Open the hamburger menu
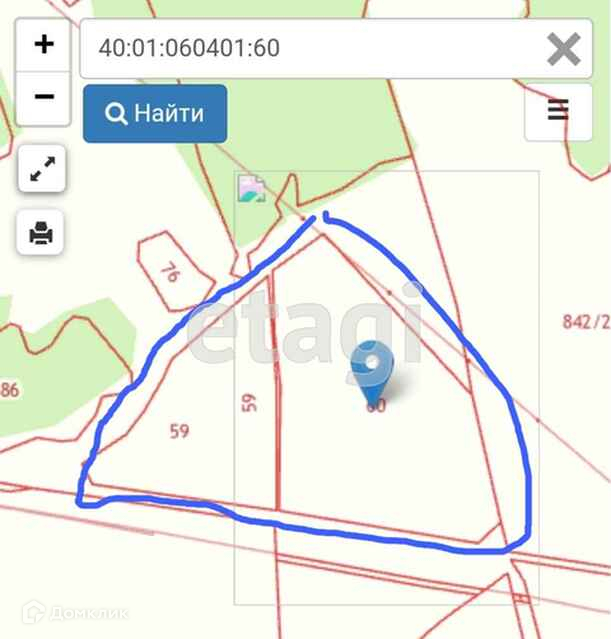The image size is (611, 639). [x=558, y=110]
